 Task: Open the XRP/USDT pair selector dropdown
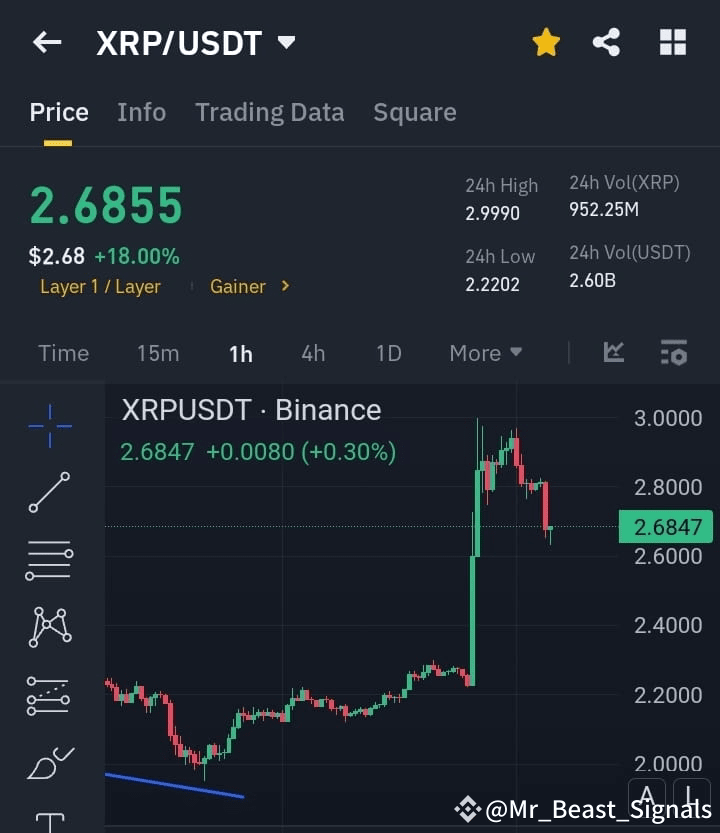click(285, 42)
